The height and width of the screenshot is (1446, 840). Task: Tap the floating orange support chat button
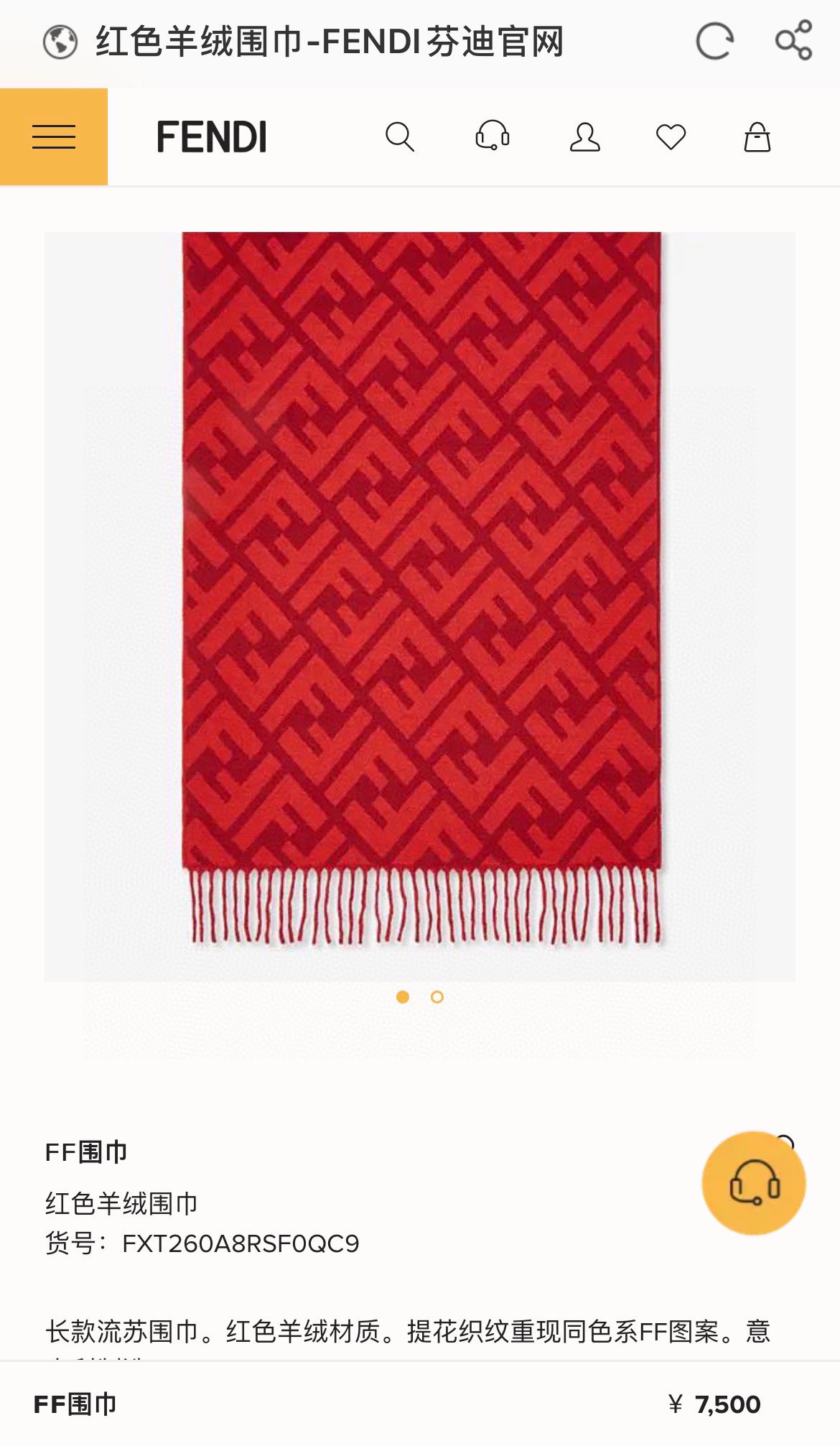click(x=754, y=1183)
